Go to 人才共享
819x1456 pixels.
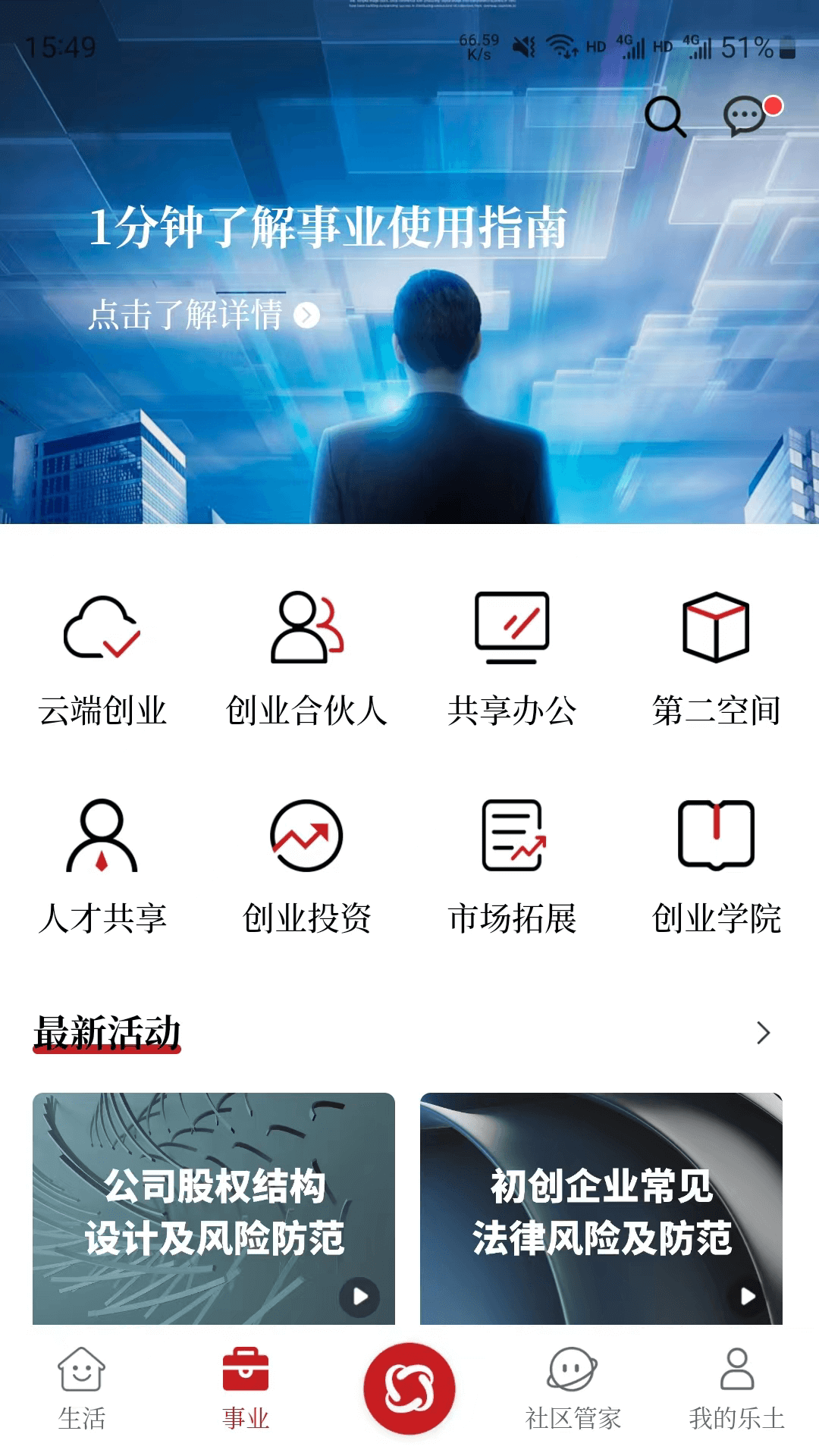(x=102, y=866)
